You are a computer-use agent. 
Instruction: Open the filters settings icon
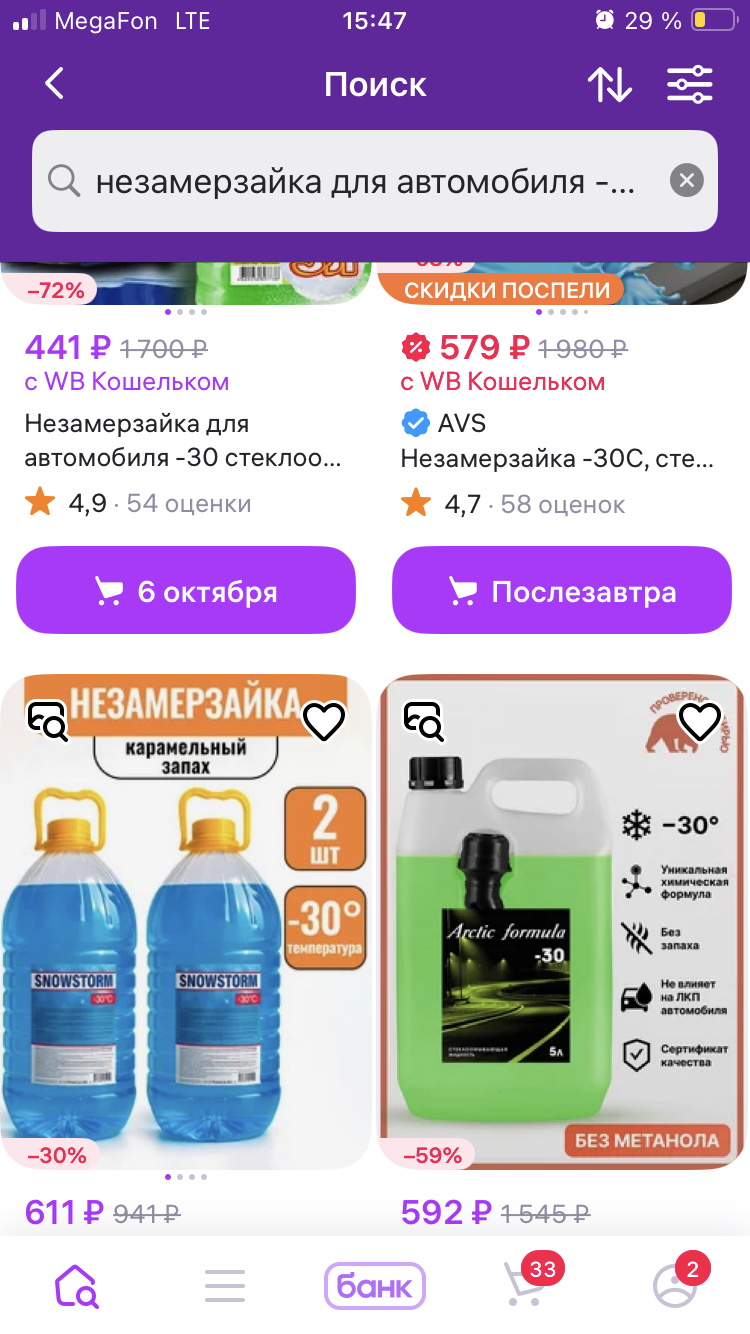click(x=690, y=85)
